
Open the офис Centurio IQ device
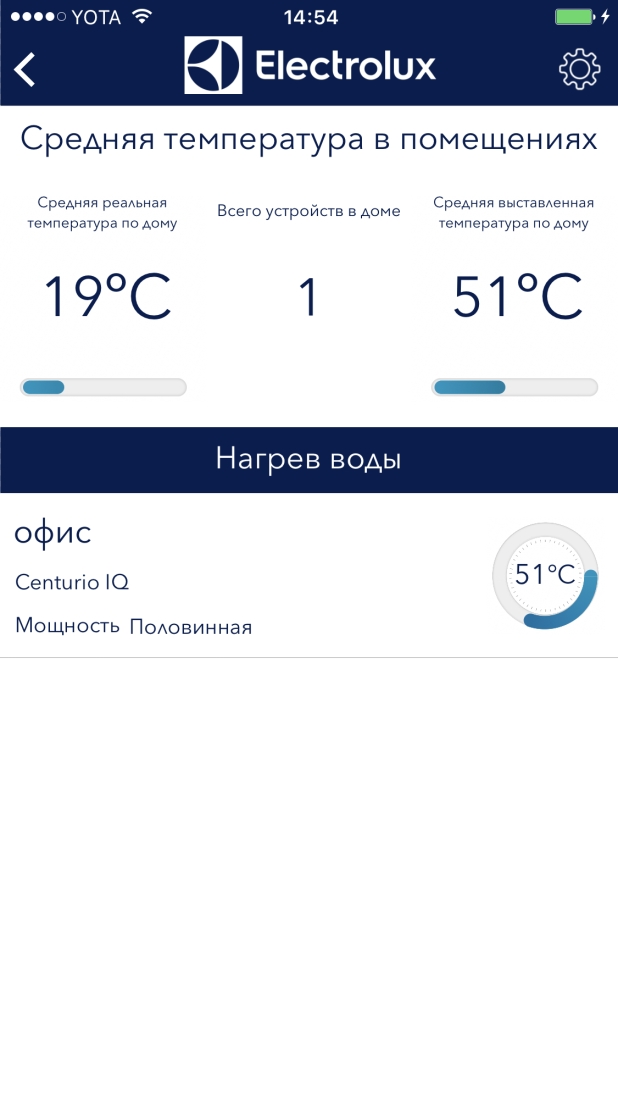click(x=250, y=577)
